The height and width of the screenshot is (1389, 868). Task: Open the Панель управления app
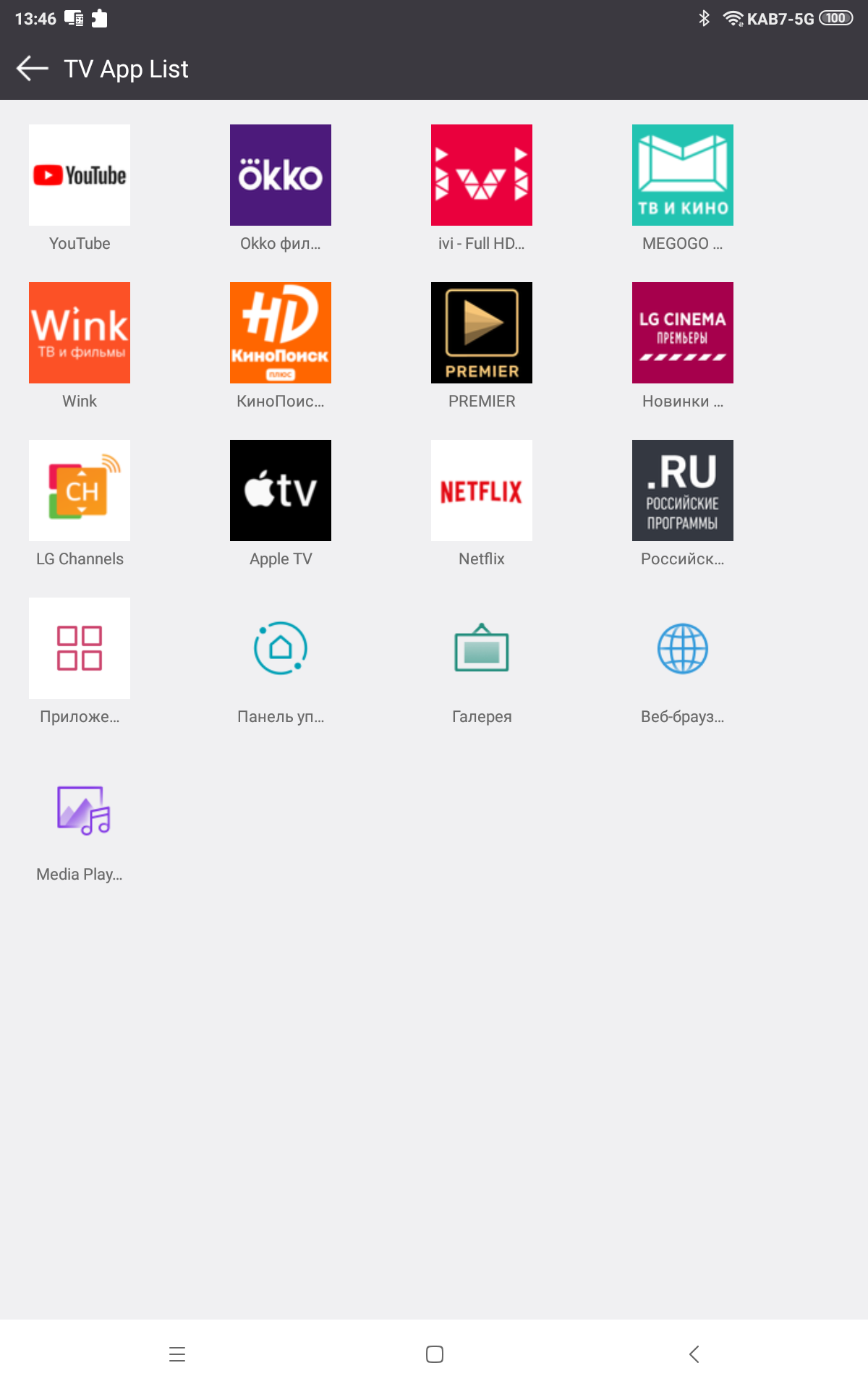[x=281, y=648]
